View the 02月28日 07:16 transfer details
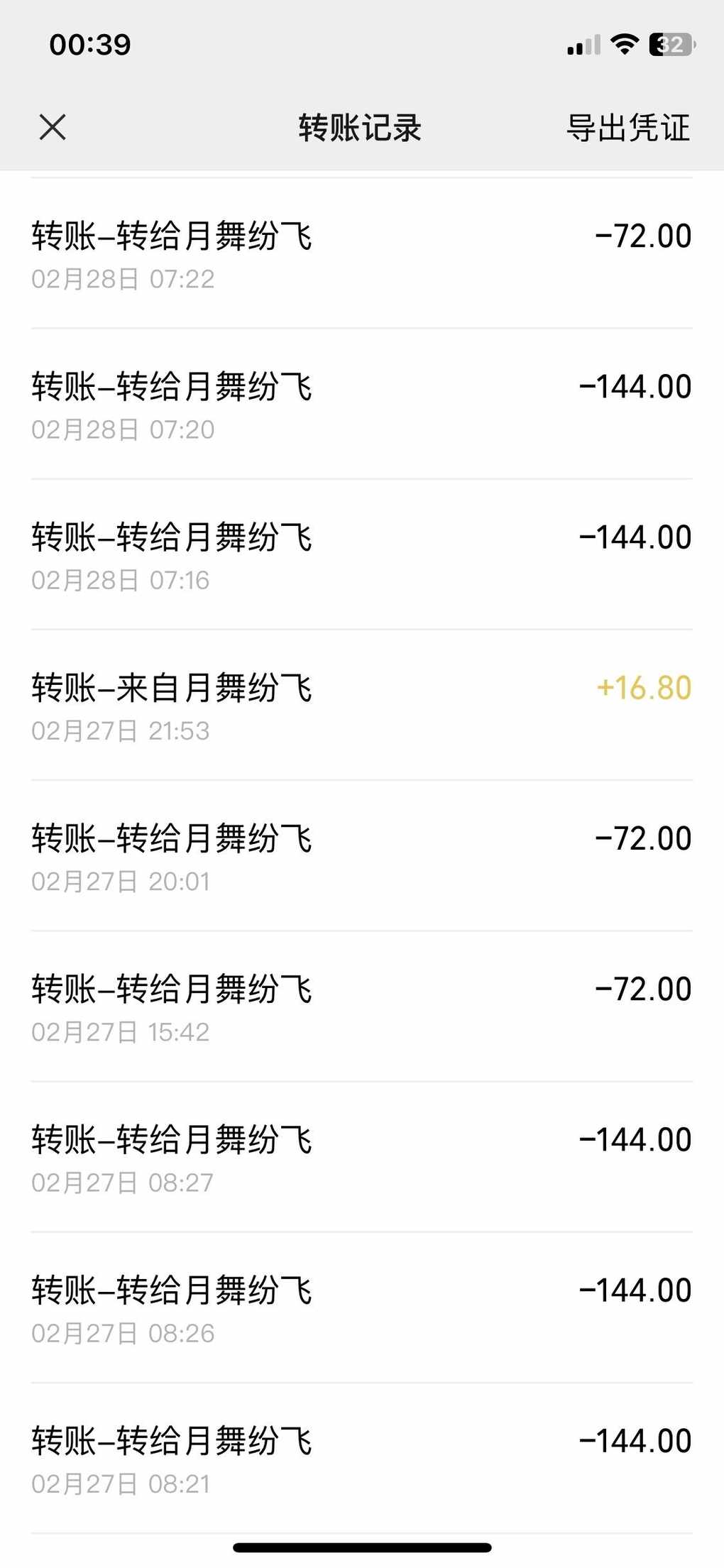This screenshot has width=724, height=1568. pos(362,554)
